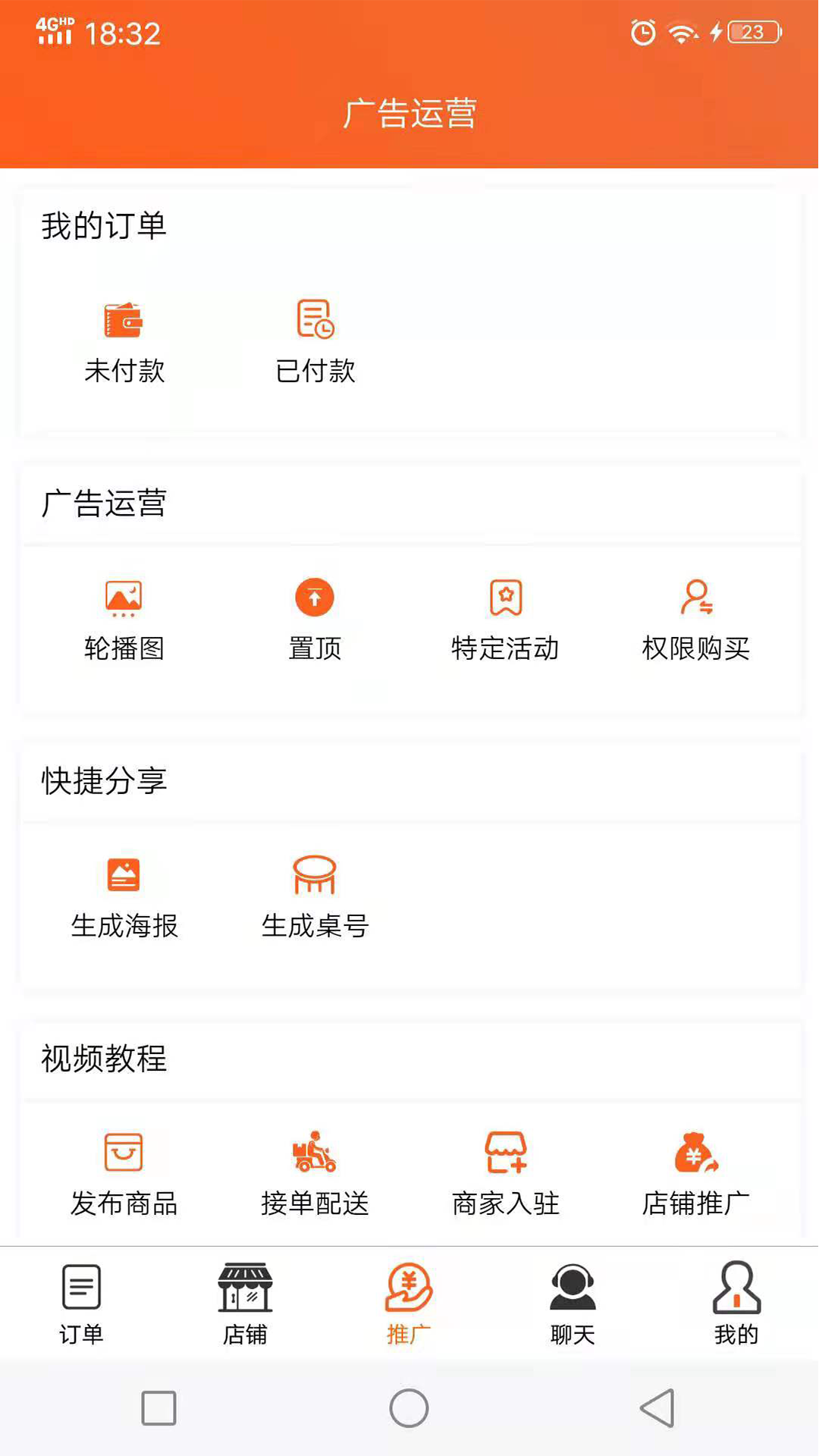The image size is (819, 1456).
Task: 选择置顶功能图标
Action: (x=313, y=599)
